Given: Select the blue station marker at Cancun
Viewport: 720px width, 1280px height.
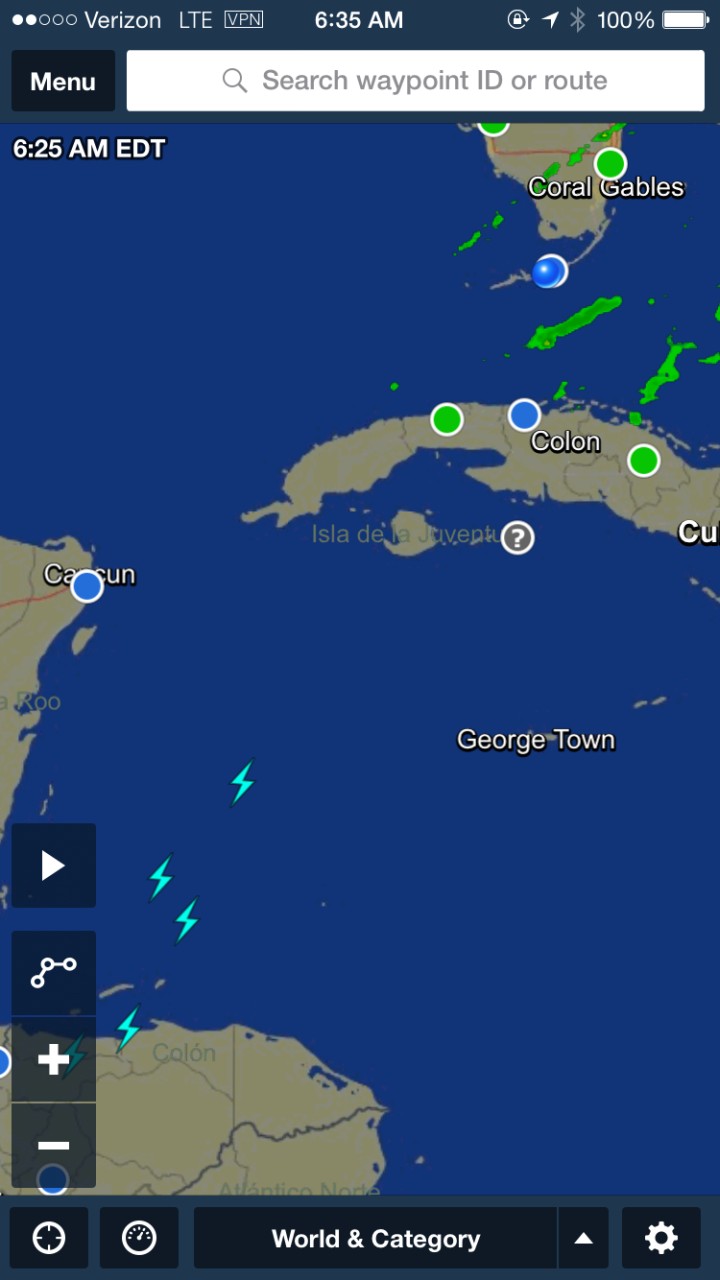Looking at the screenshot, I should coord(87,586).
